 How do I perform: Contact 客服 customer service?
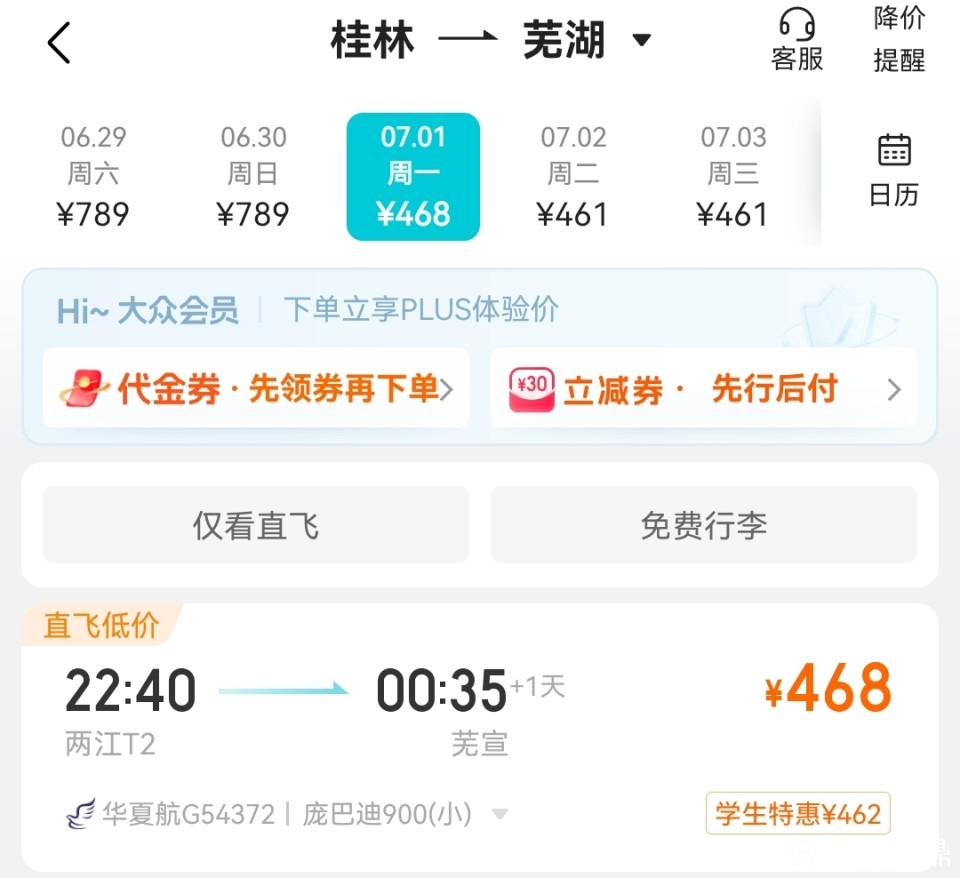click(x=797, y=41)
